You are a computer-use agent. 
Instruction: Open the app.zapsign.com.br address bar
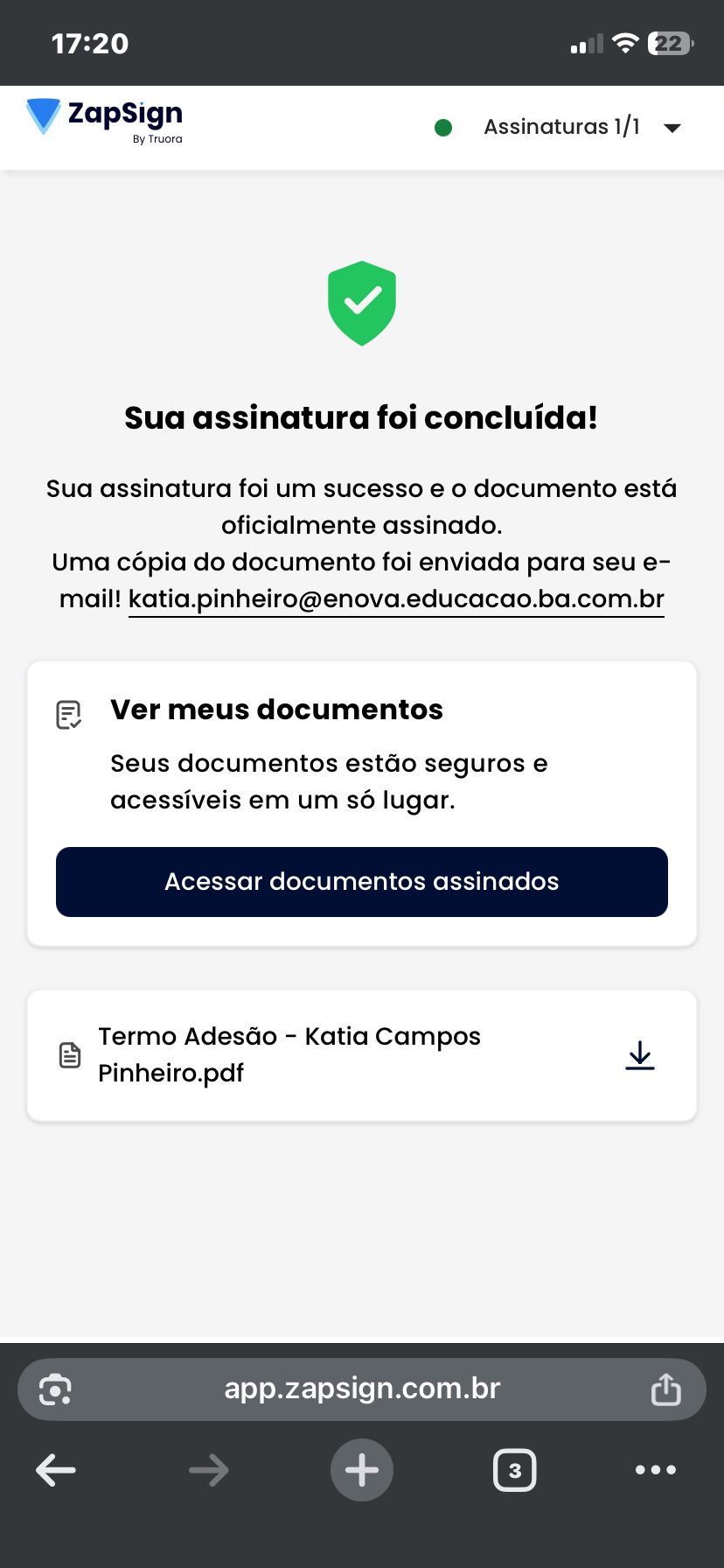pyautogui.click(x=362, y=1389)
